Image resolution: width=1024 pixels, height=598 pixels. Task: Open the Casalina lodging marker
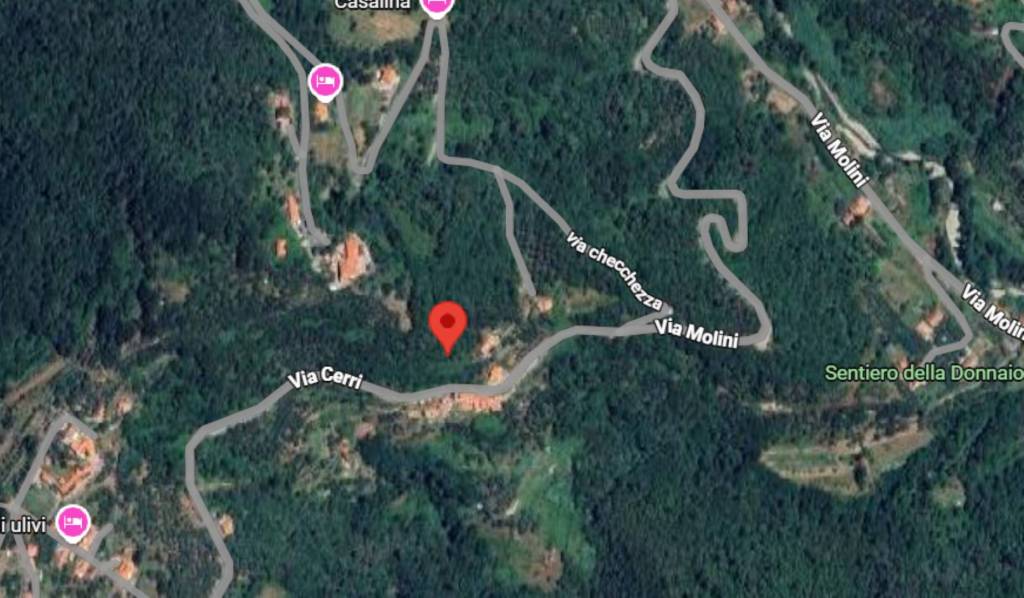pos(435,5)
